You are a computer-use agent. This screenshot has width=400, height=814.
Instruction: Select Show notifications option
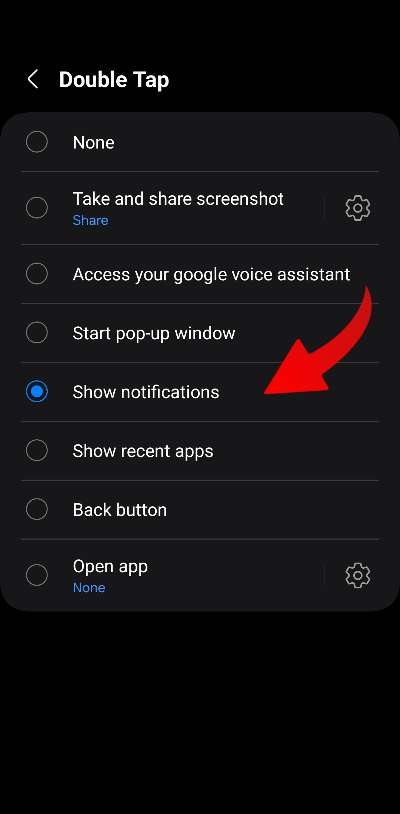tap(200, 391)
